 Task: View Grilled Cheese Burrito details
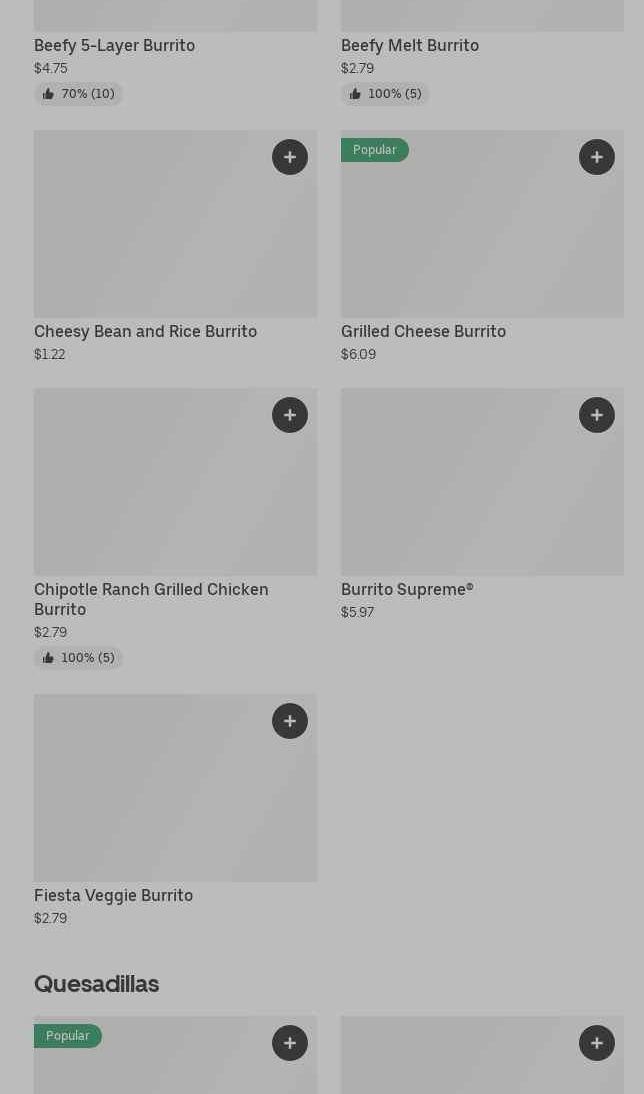pyautogui.click(x=423, y=331)
